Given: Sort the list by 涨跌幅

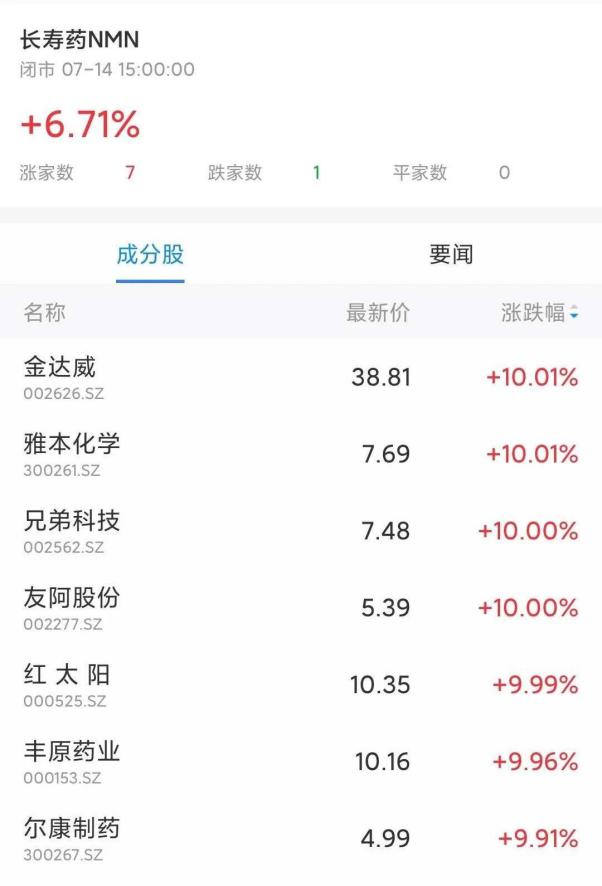Looking at the screenshot, I should point(540,313).
